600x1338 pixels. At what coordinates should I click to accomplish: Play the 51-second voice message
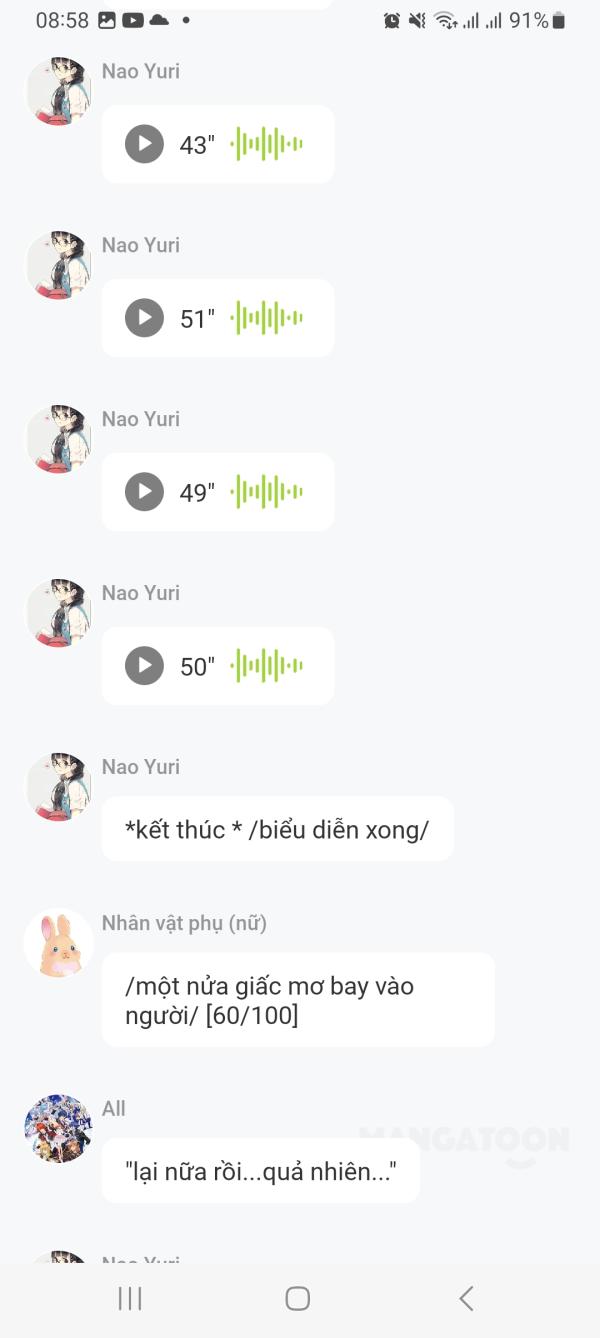pos(144,318)
